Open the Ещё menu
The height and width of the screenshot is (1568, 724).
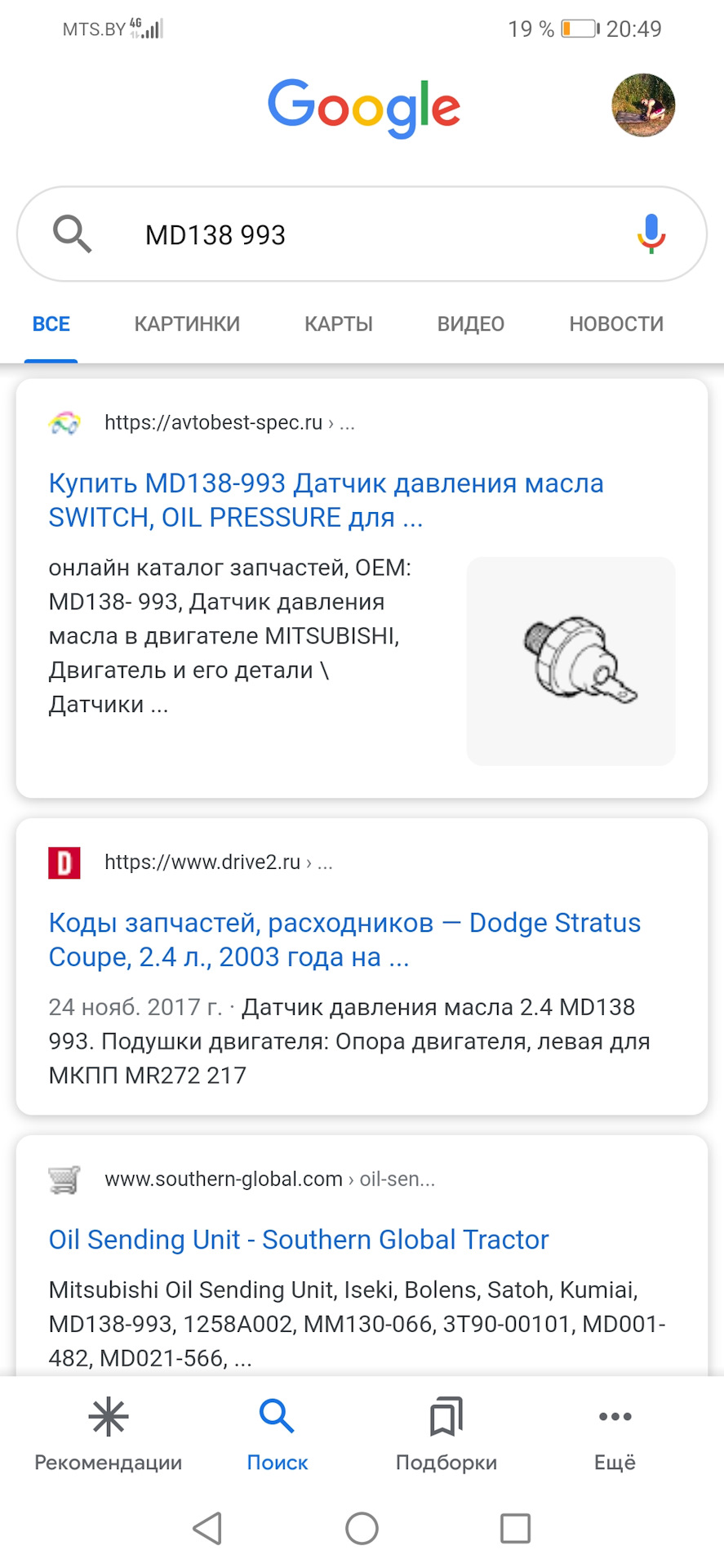point(615,1434)
